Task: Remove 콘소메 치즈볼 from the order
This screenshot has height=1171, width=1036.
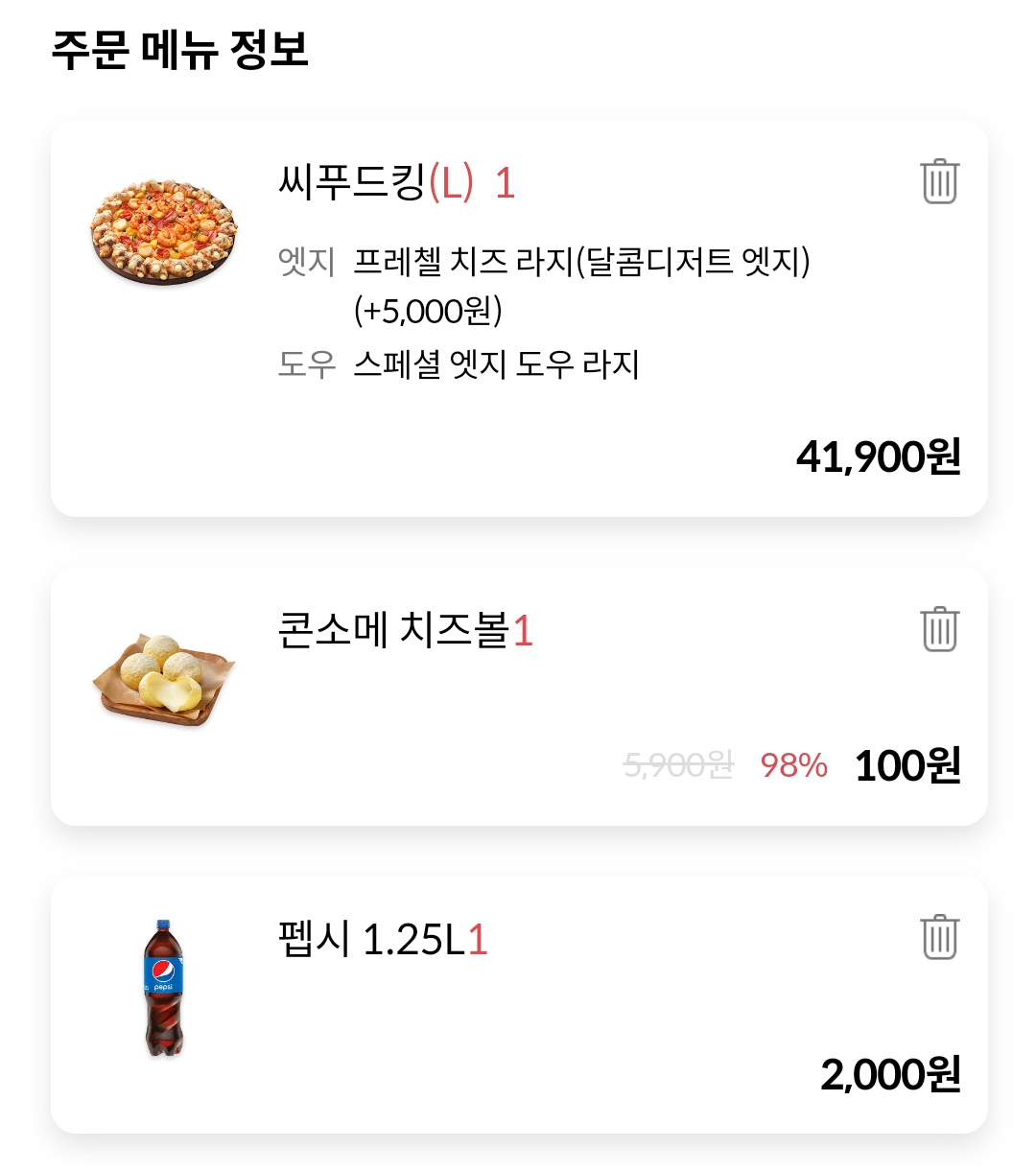Action: click(x=939, y=629)
